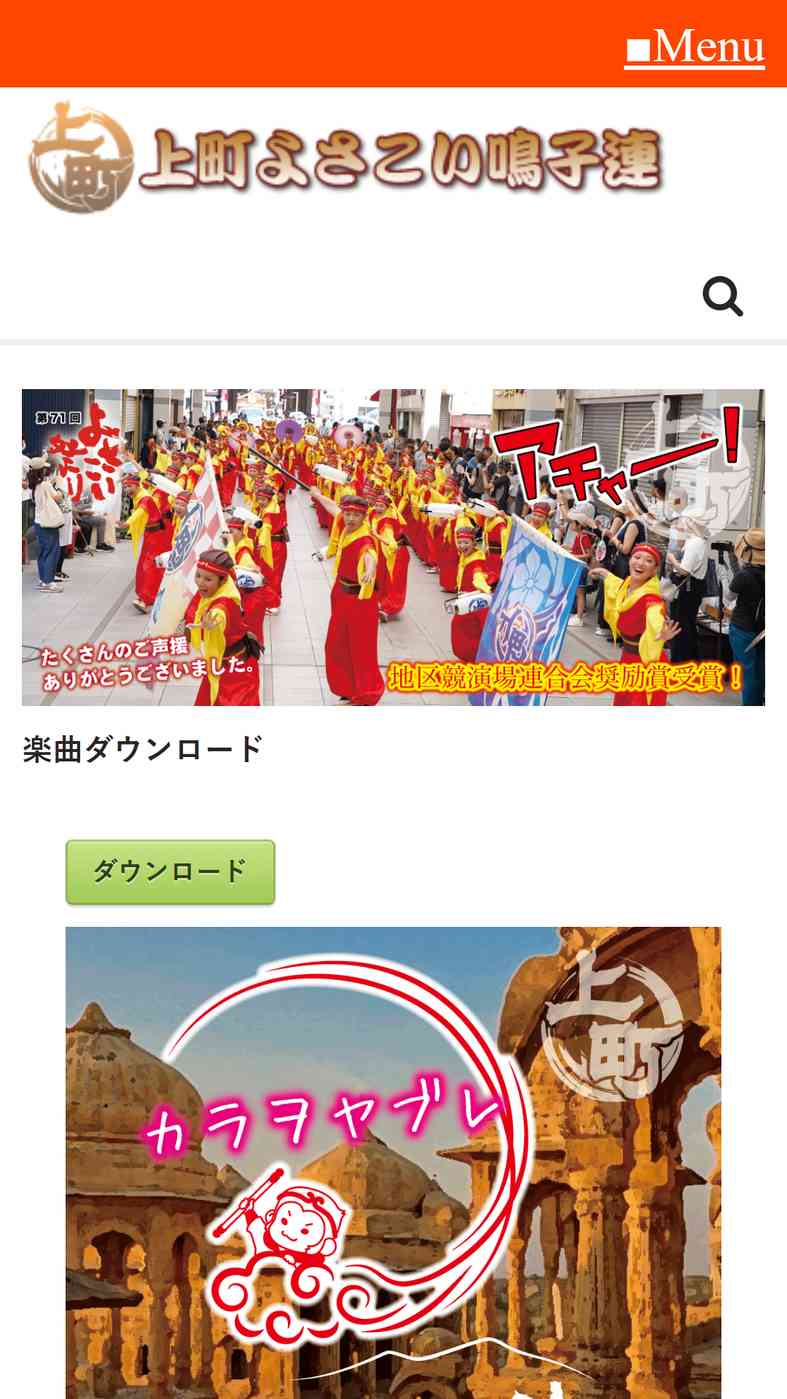Viewport: 787px width, 1399px height.
Task: Open the search magnifier icon
Action: (x=722, y=296)
